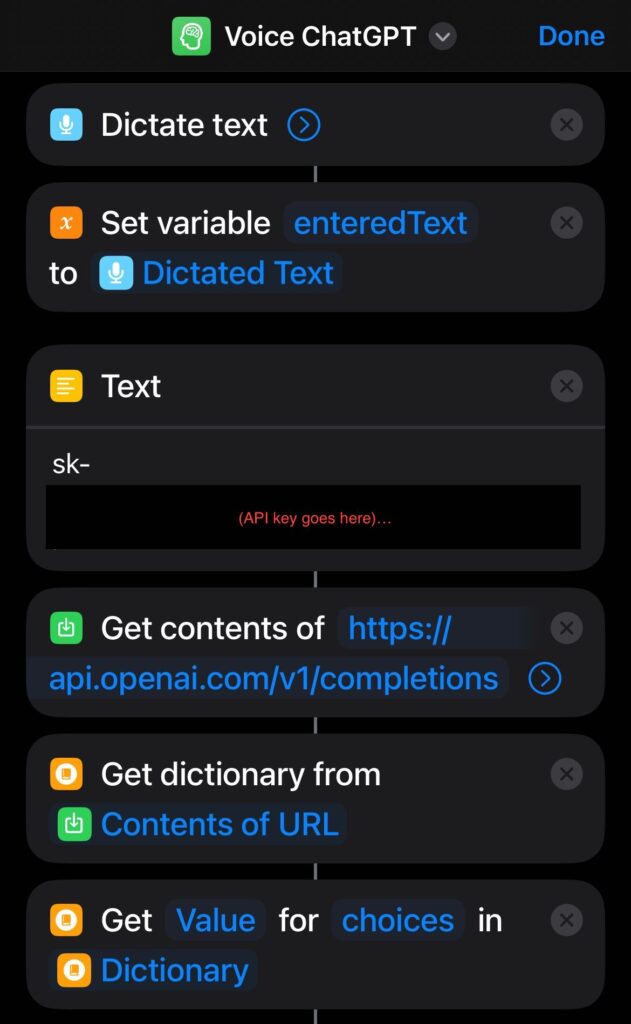Expand Dictate text action options
This screenshot has width=631, height=1024.
click(x=303, y=125)
